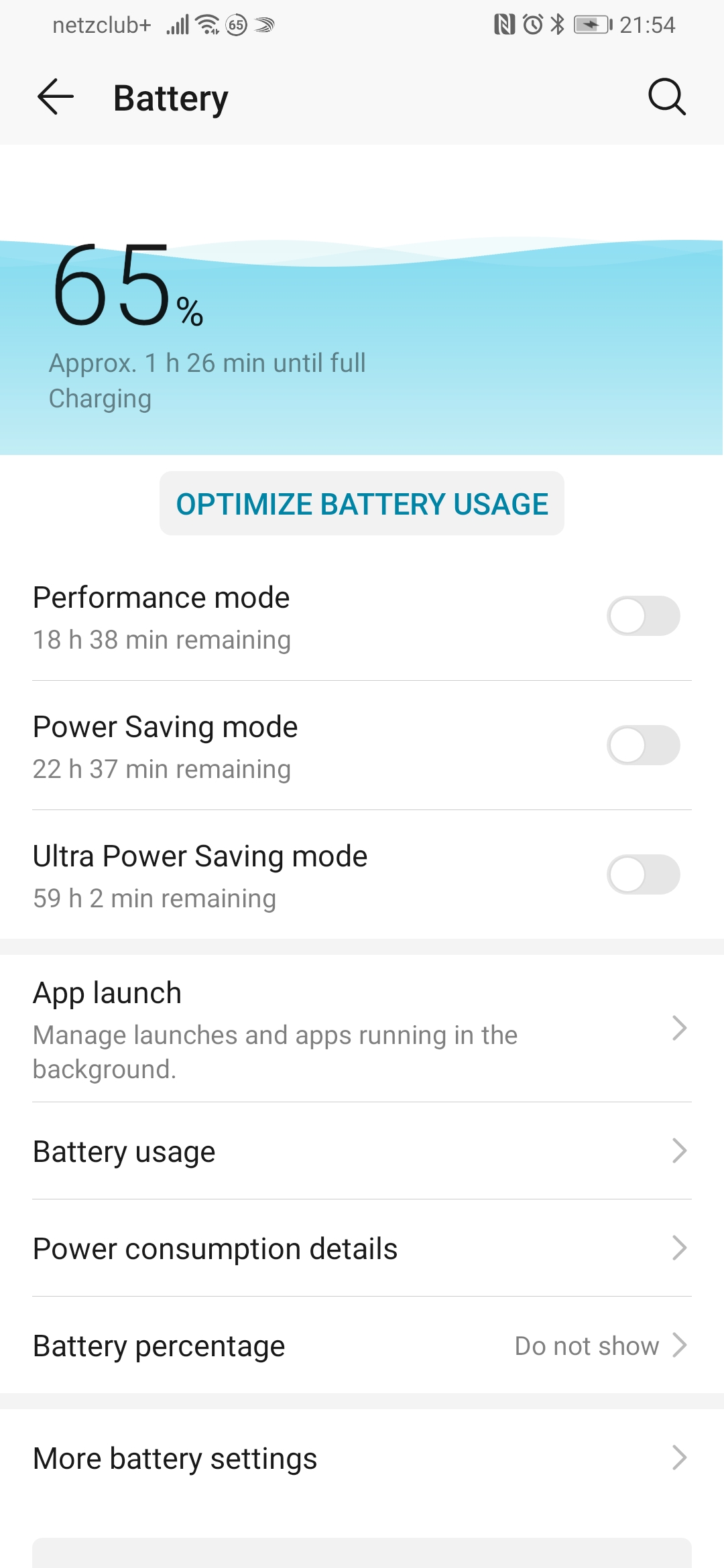Screen dimensions: 724x1568
Task: View Power consumption details
Action: pos(362,1248)
